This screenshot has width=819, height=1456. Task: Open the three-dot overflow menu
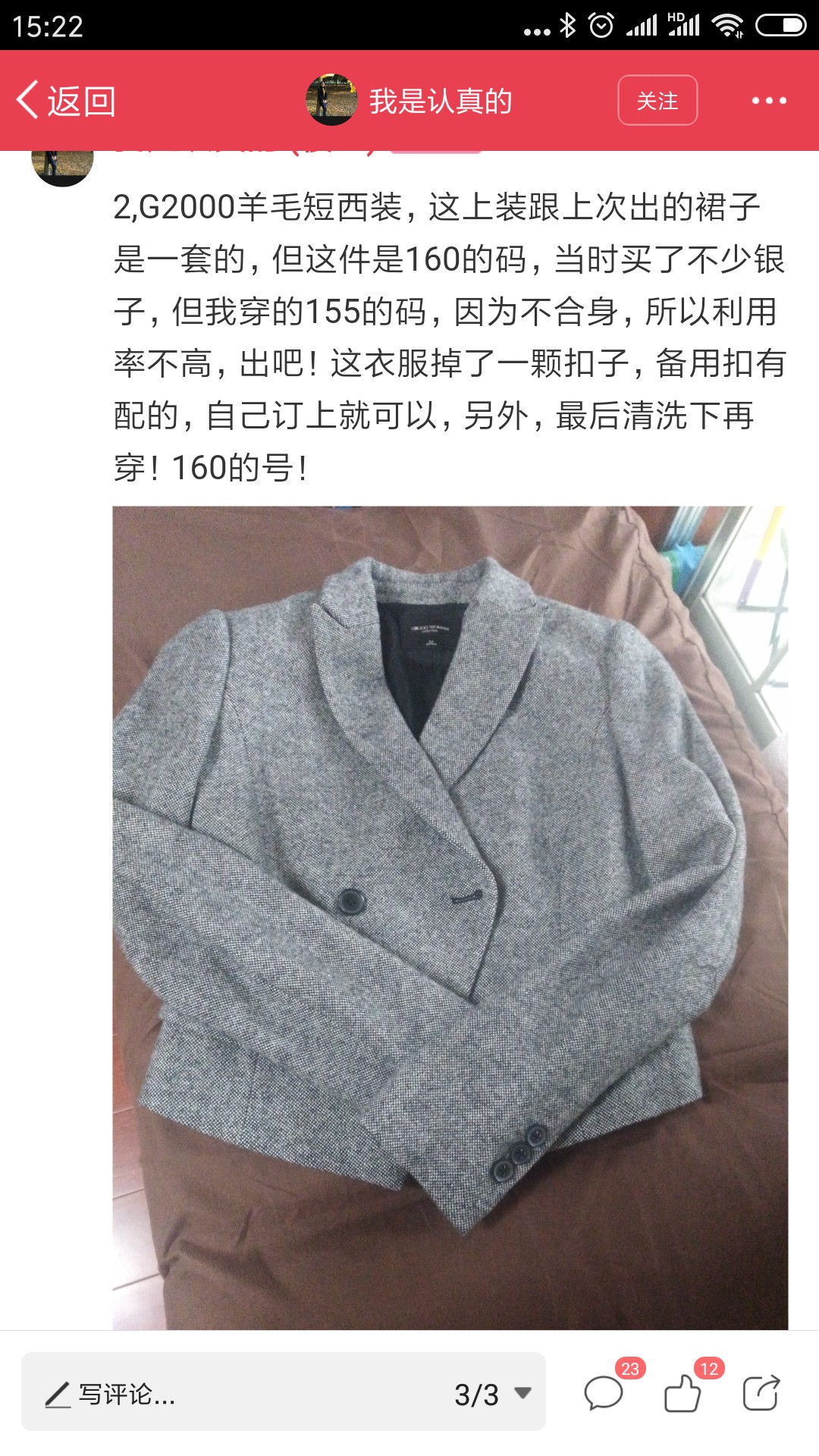pos(769,100)
